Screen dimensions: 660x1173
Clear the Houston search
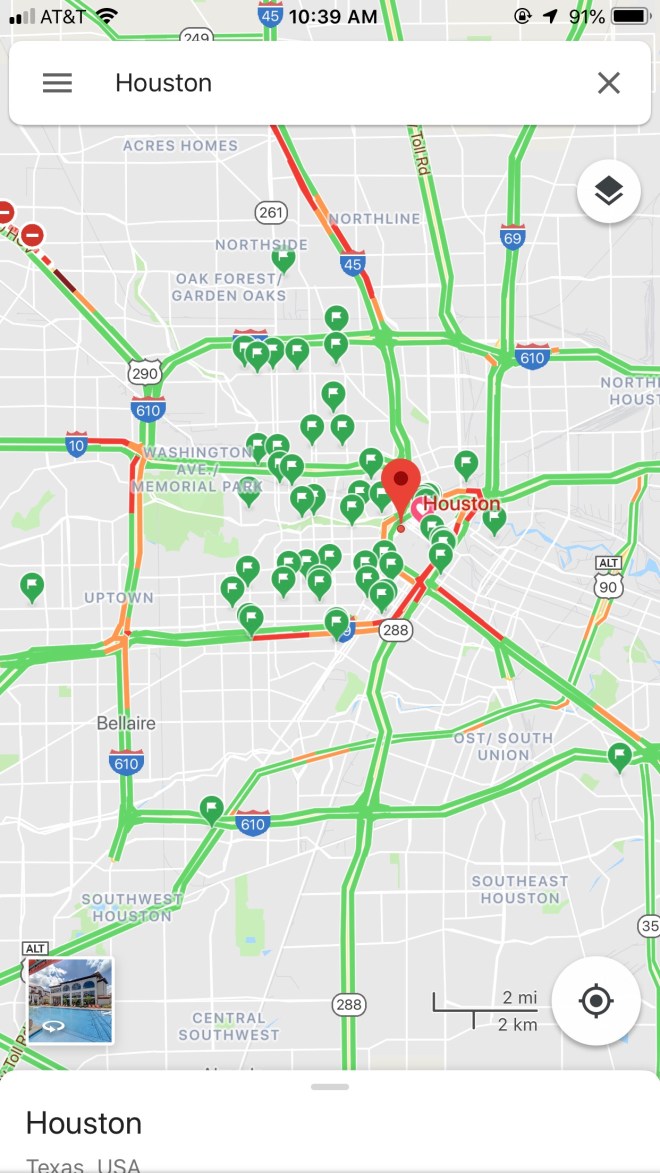click(x=608, y=83)
